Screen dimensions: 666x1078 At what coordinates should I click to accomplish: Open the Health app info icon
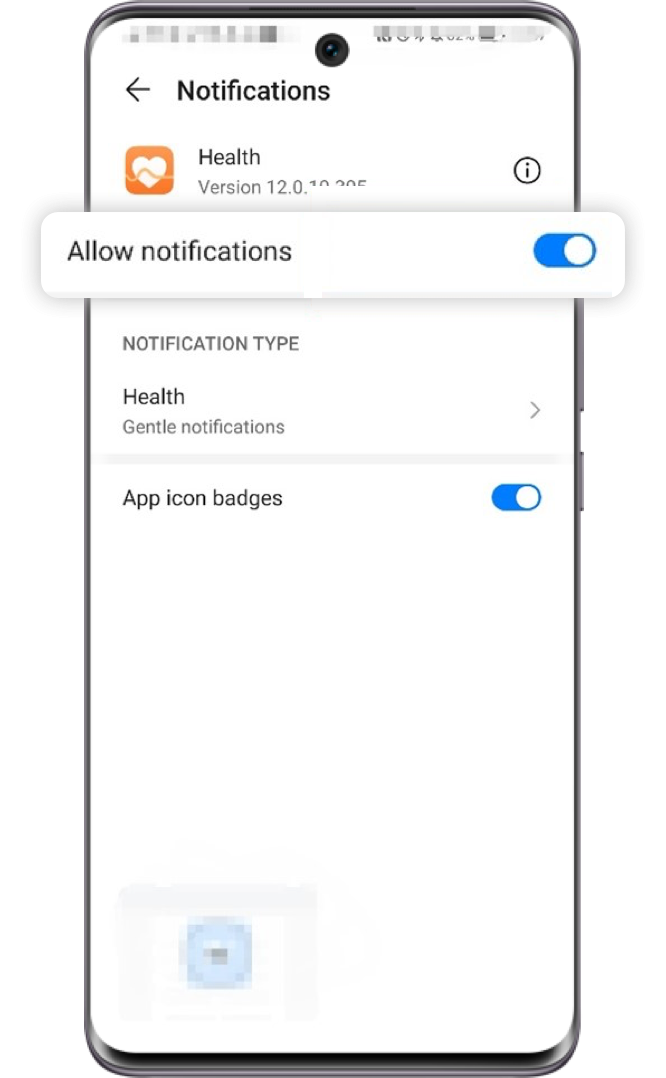(x=527, y=170)
